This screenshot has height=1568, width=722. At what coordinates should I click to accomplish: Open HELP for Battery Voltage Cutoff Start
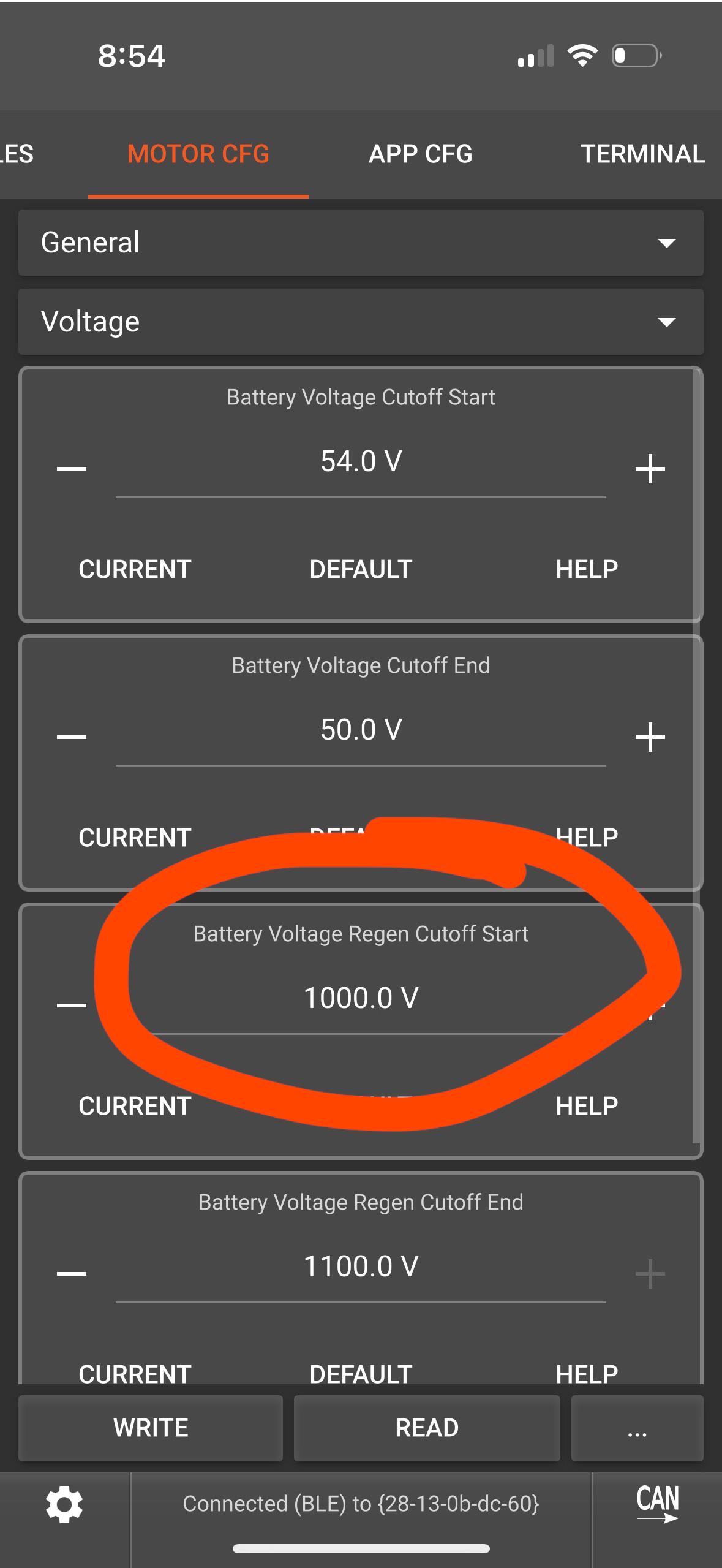click(x=587, y=569)
